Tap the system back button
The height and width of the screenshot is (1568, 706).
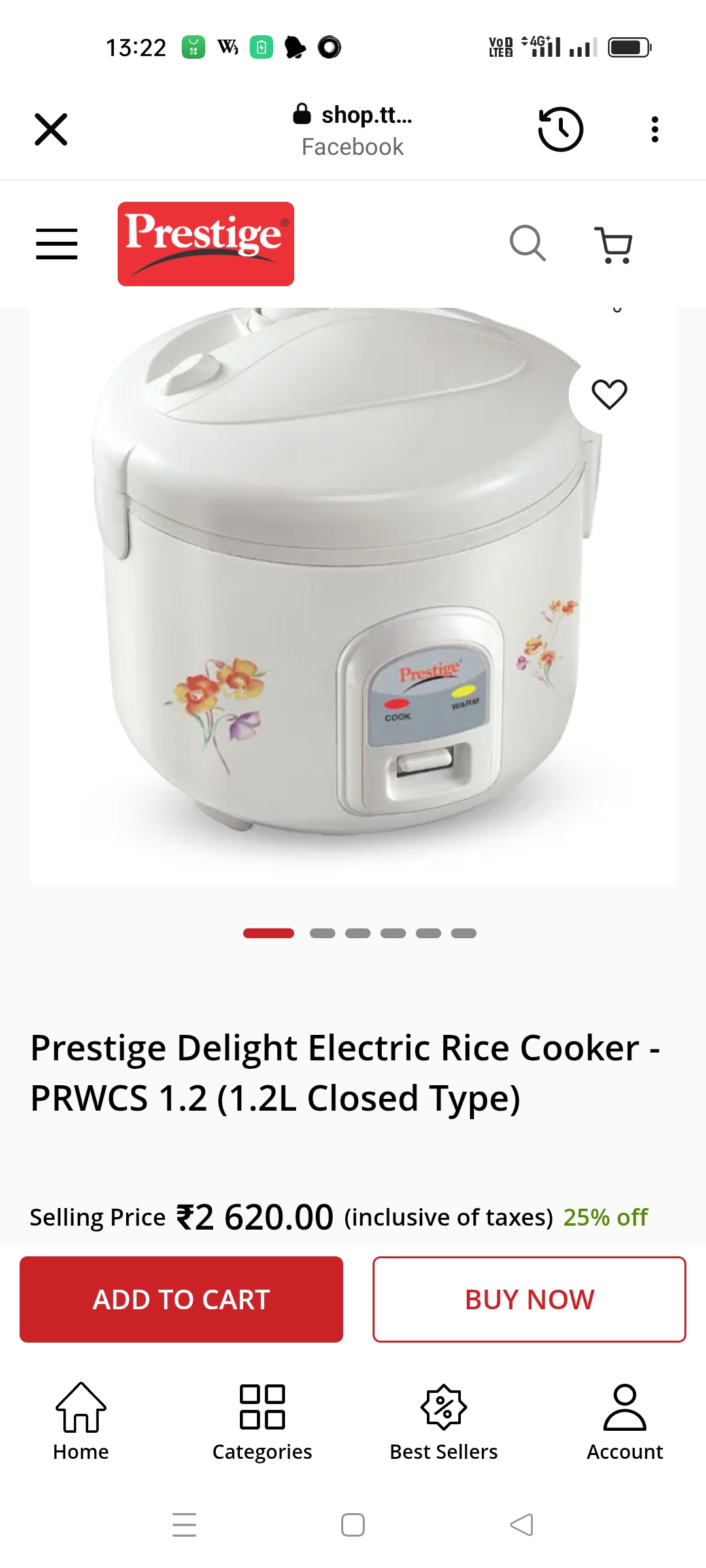(x=522, y=1525)
